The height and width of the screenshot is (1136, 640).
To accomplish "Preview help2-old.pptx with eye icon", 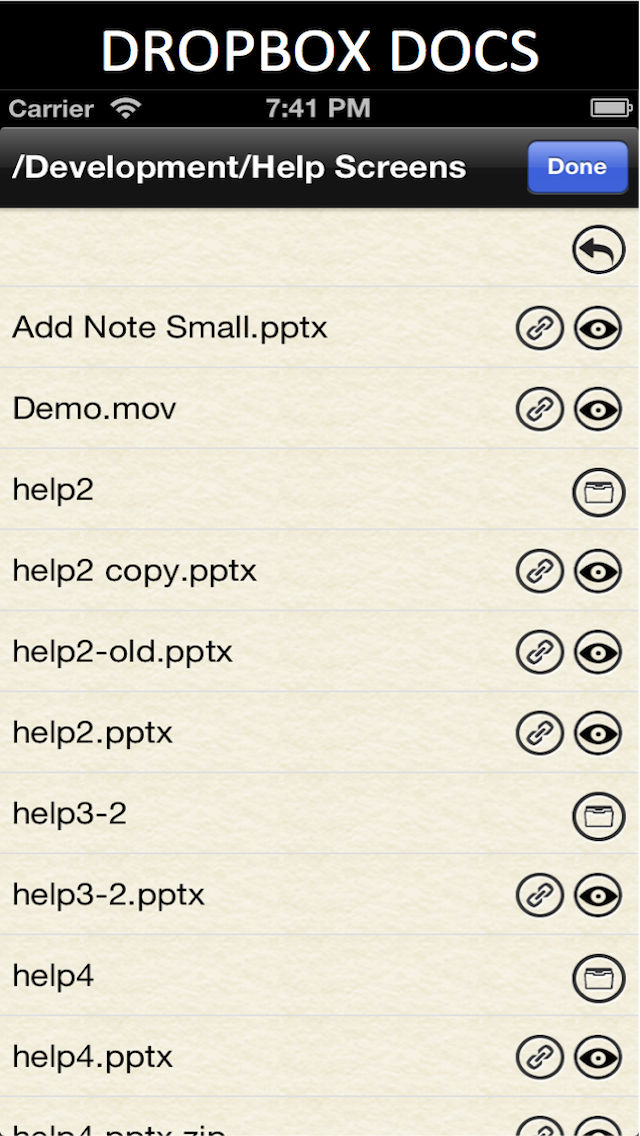I will 598,652.
